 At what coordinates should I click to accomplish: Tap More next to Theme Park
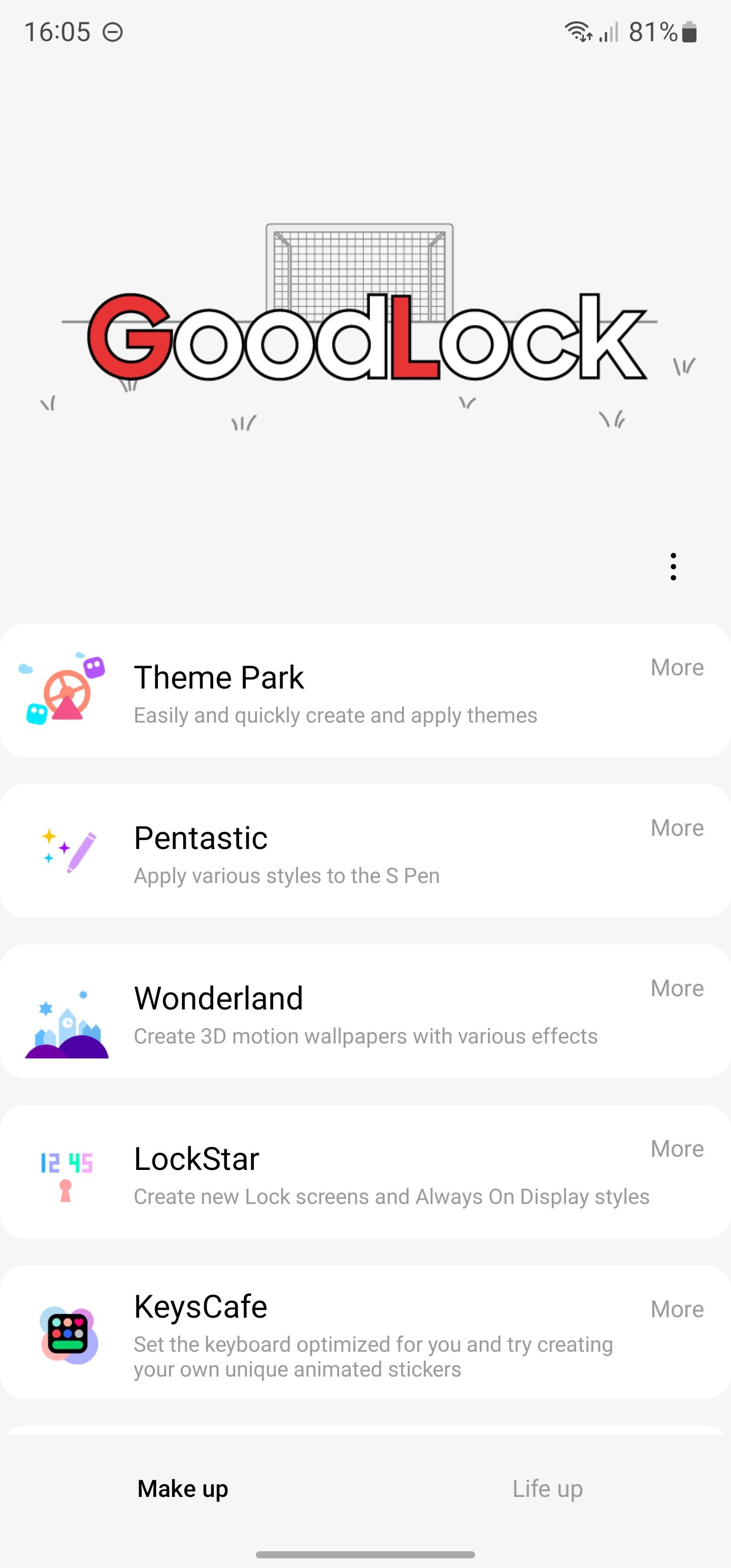click(x=677, y=668)
